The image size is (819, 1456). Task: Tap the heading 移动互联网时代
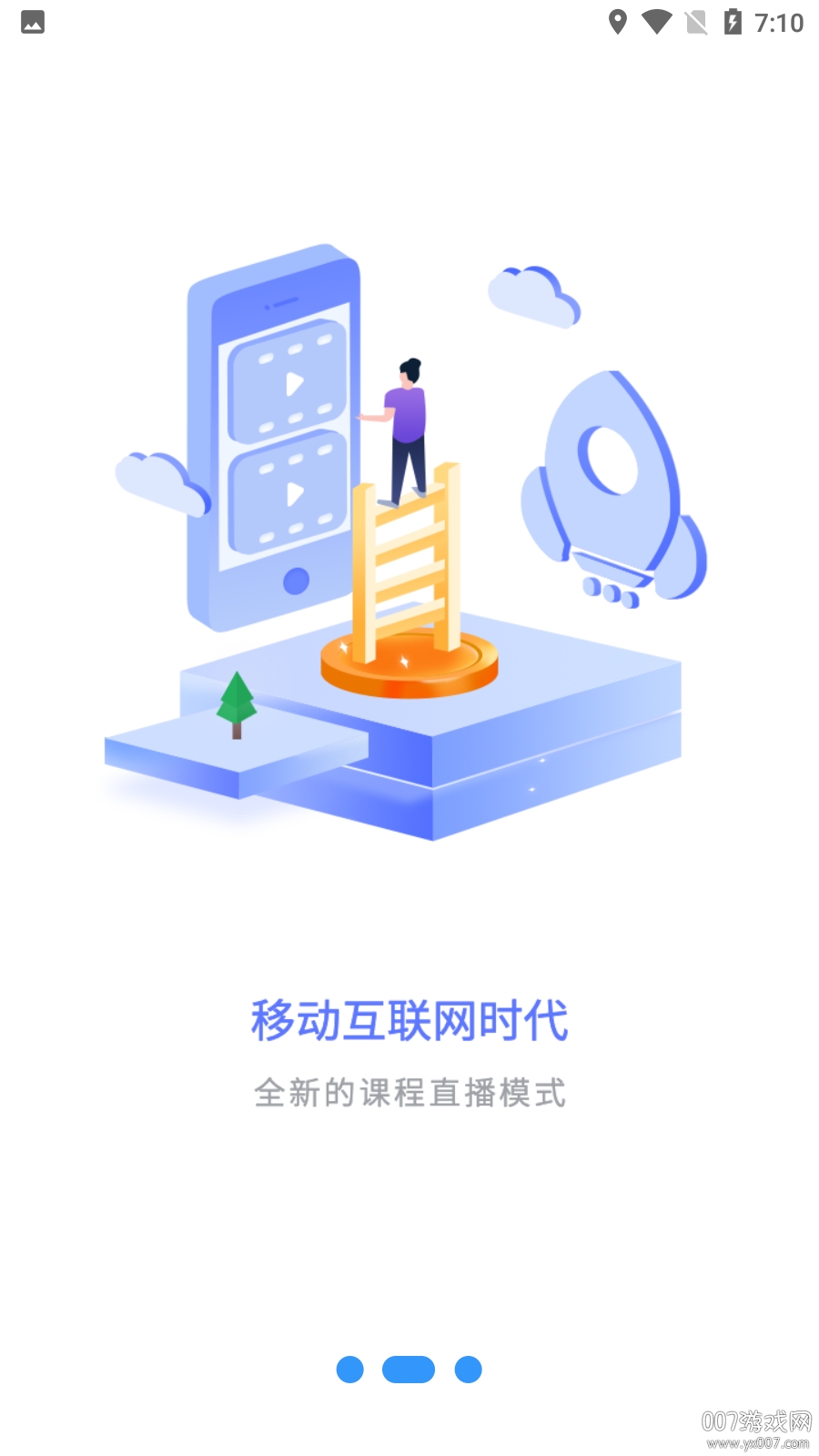point(409,1019)
